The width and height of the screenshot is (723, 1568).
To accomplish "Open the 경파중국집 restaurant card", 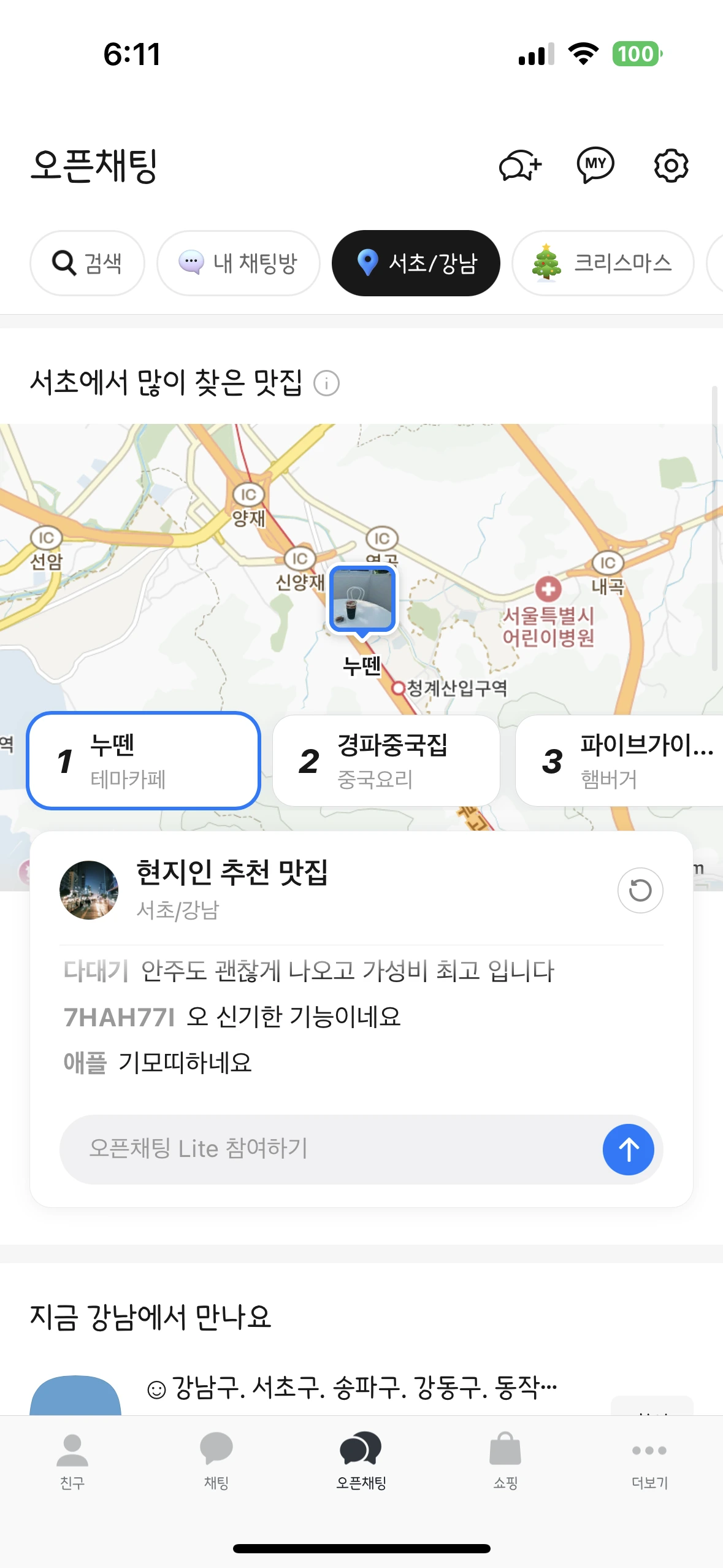I will [386, 761].
